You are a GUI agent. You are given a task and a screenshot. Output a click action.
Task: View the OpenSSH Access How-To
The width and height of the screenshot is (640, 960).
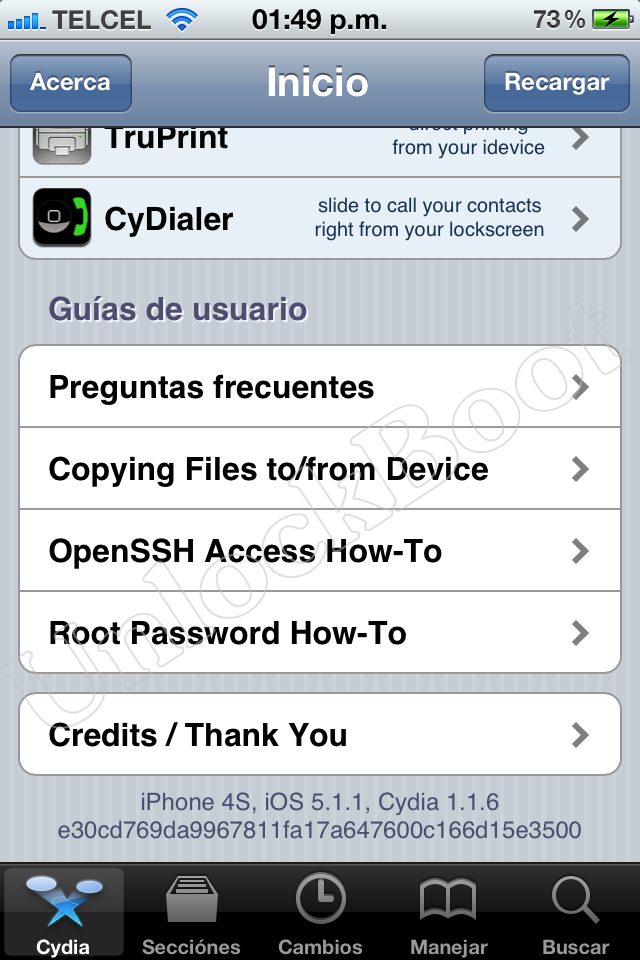(x=320, y=551)
